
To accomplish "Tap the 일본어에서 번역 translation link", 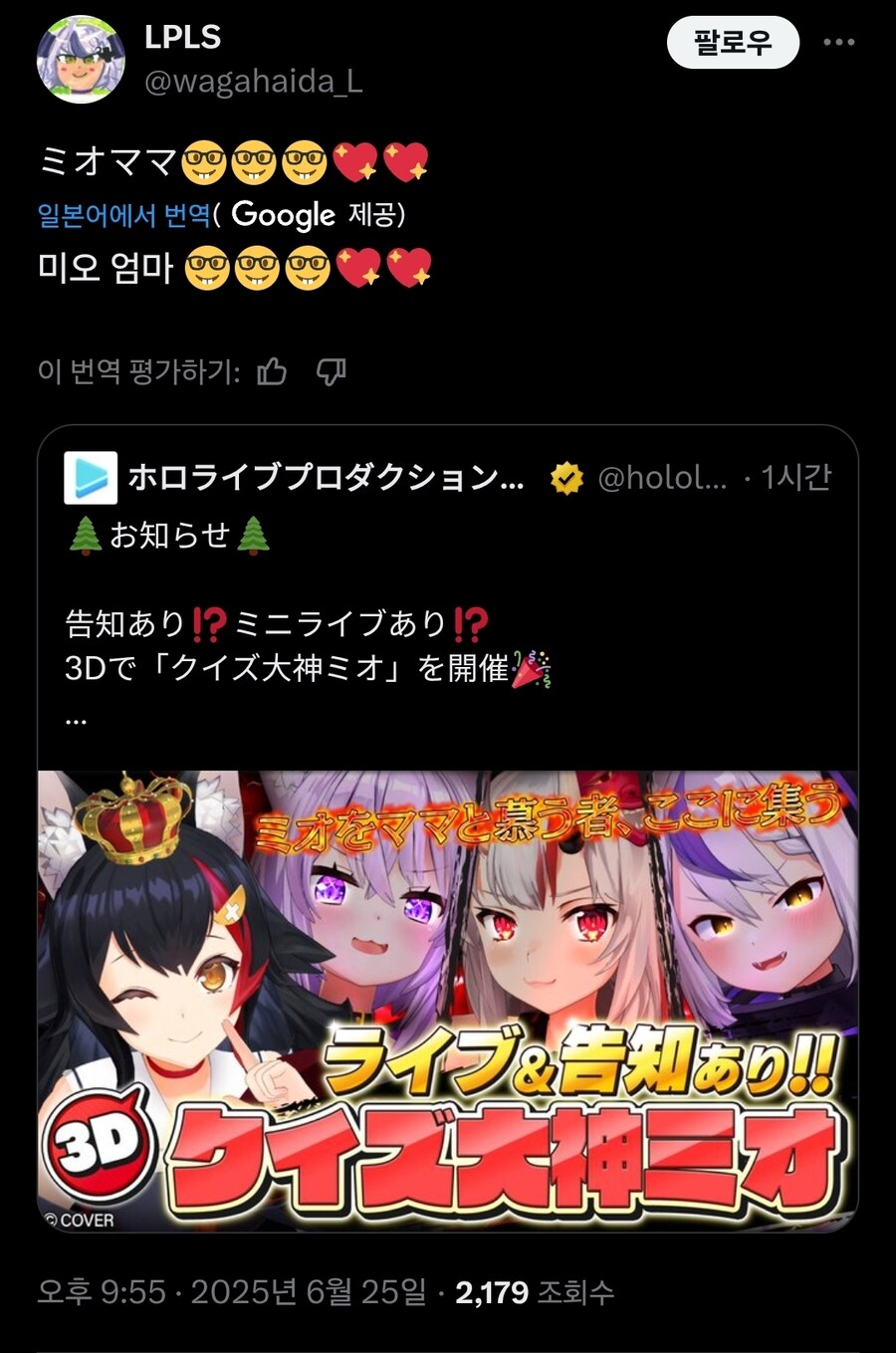I will click(123, 215).
